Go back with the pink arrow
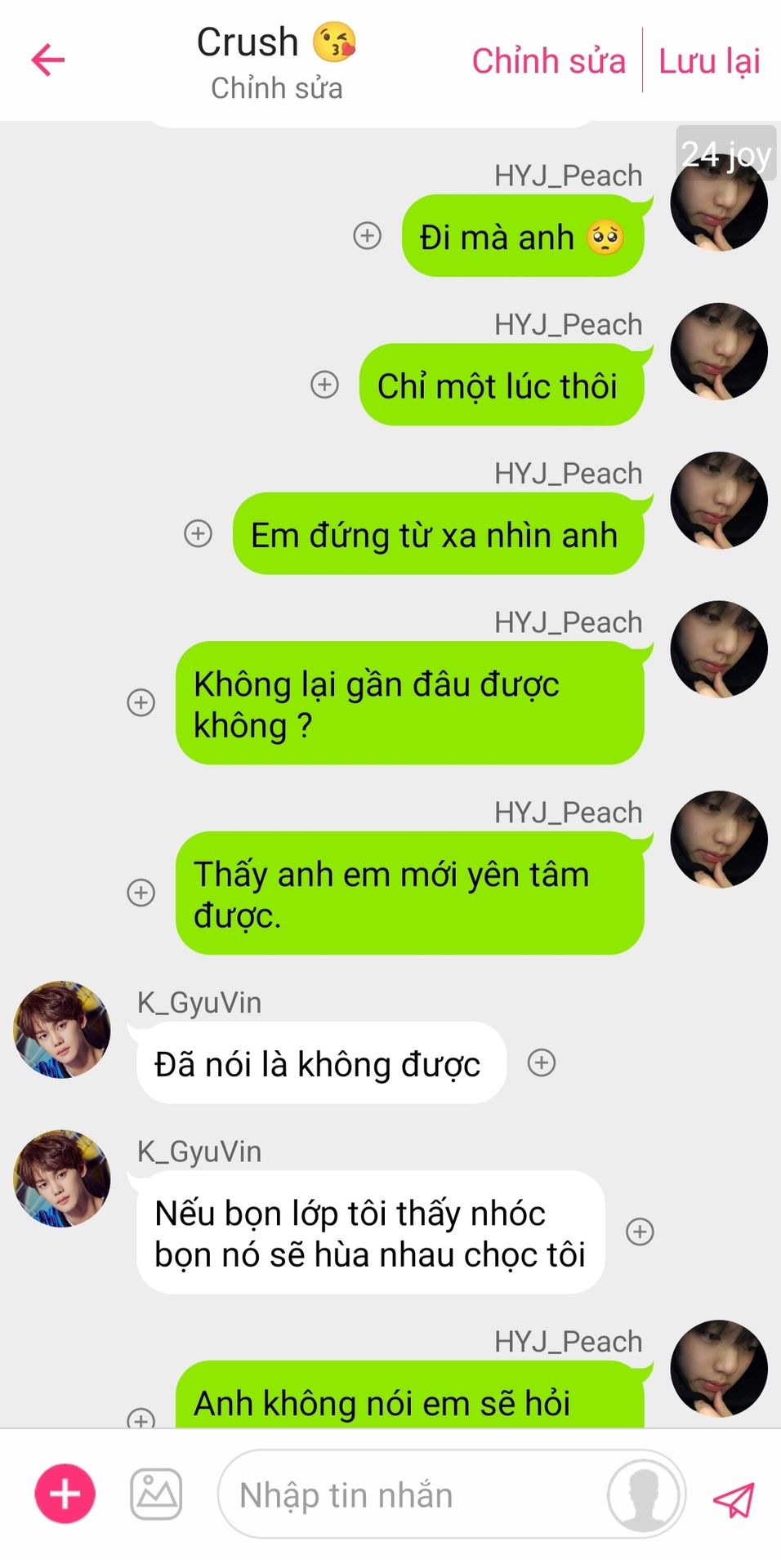 coord(47,60)
